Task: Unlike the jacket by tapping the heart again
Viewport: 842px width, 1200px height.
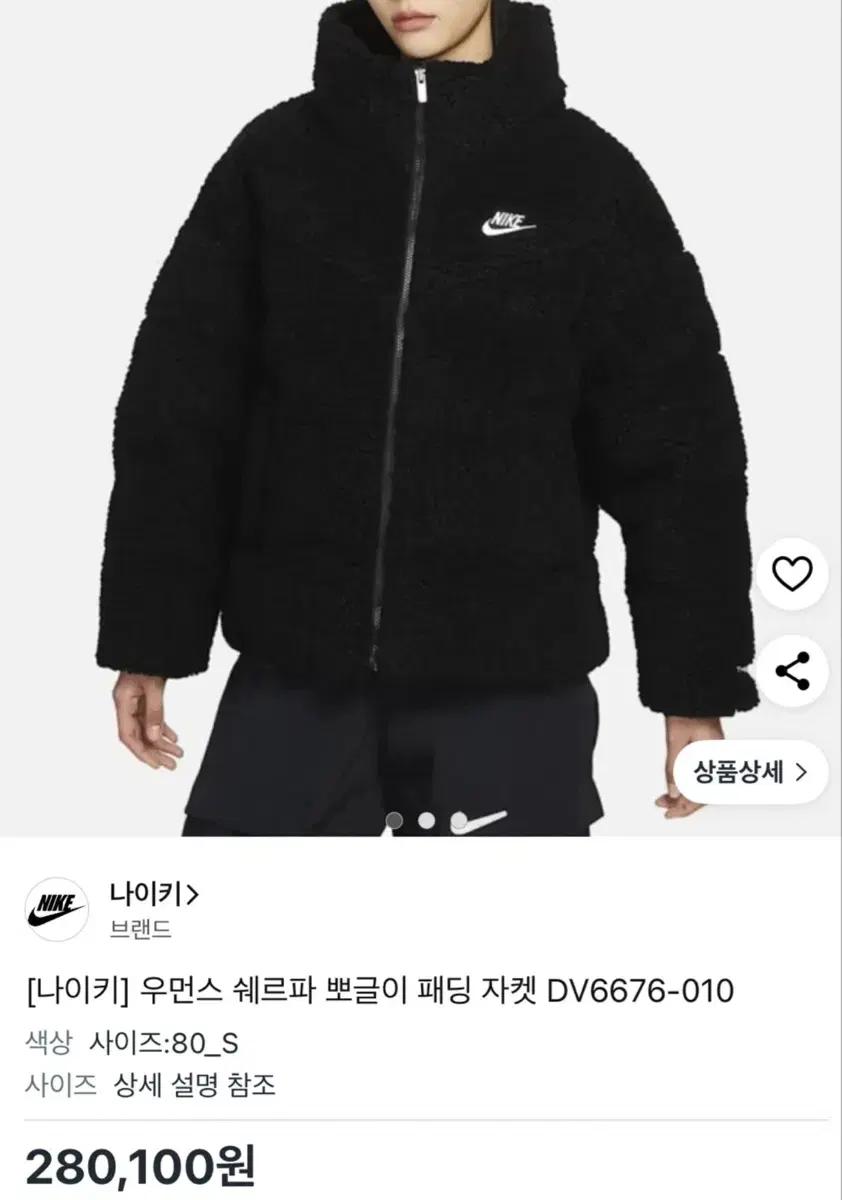Action: point(793,572)
